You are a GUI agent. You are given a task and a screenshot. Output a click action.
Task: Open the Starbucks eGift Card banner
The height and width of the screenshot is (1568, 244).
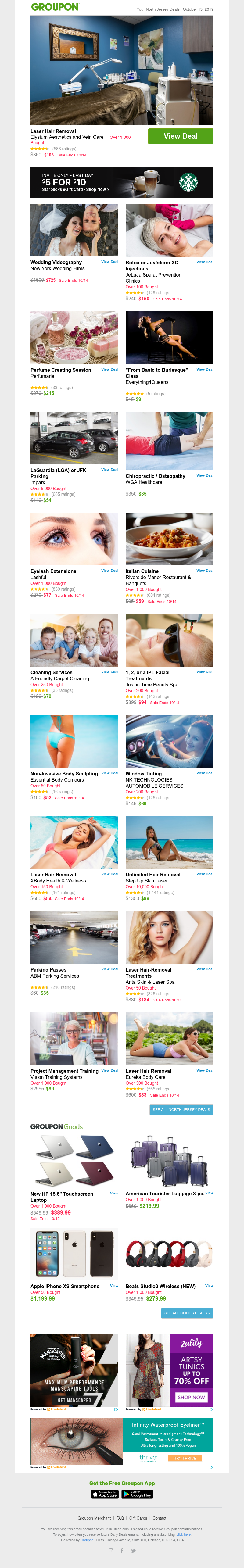(x=122, y=182)
